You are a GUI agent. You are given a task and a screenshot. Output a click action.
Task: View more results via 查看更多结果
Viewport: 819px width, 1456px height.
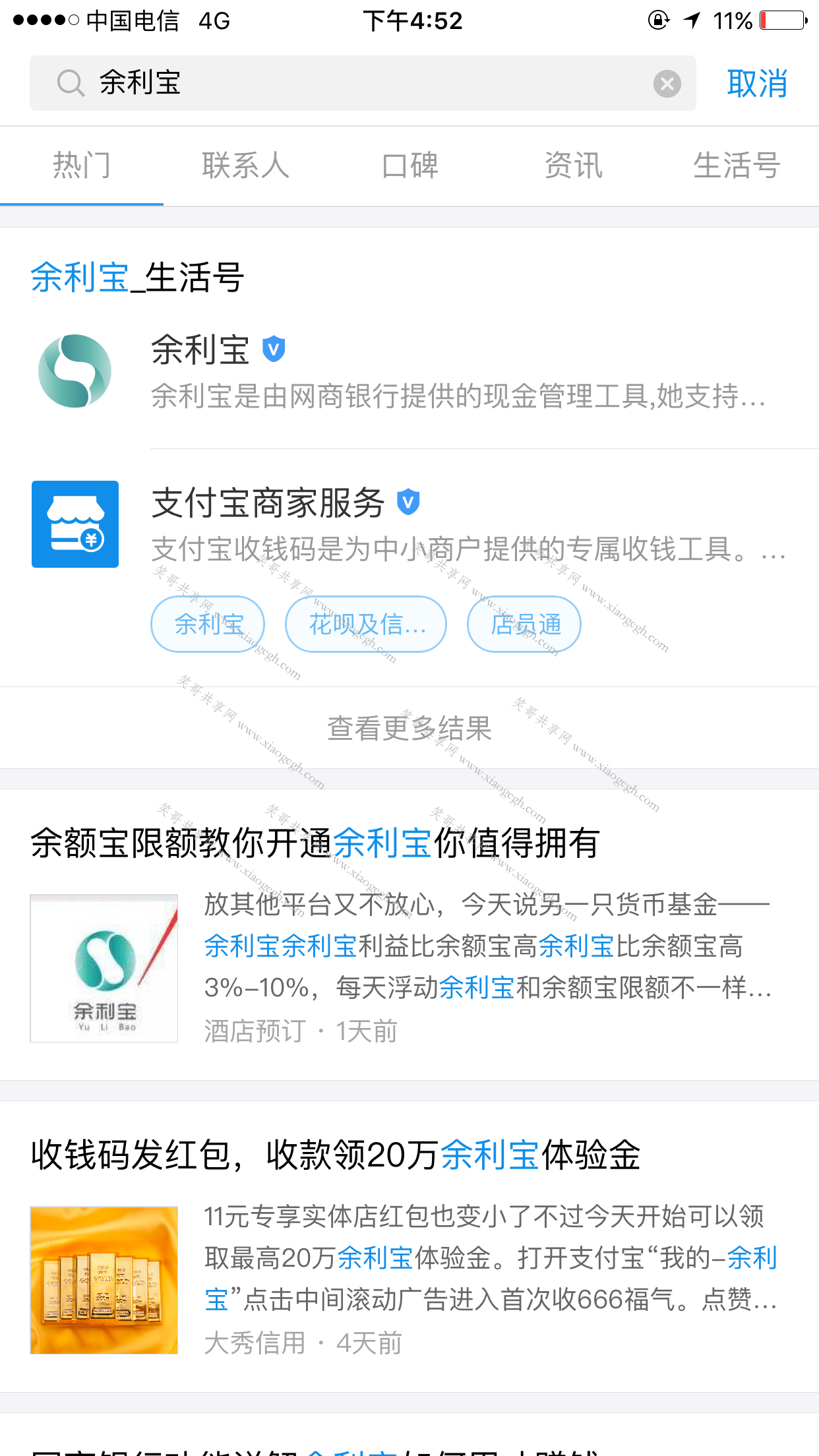point(409,728)
